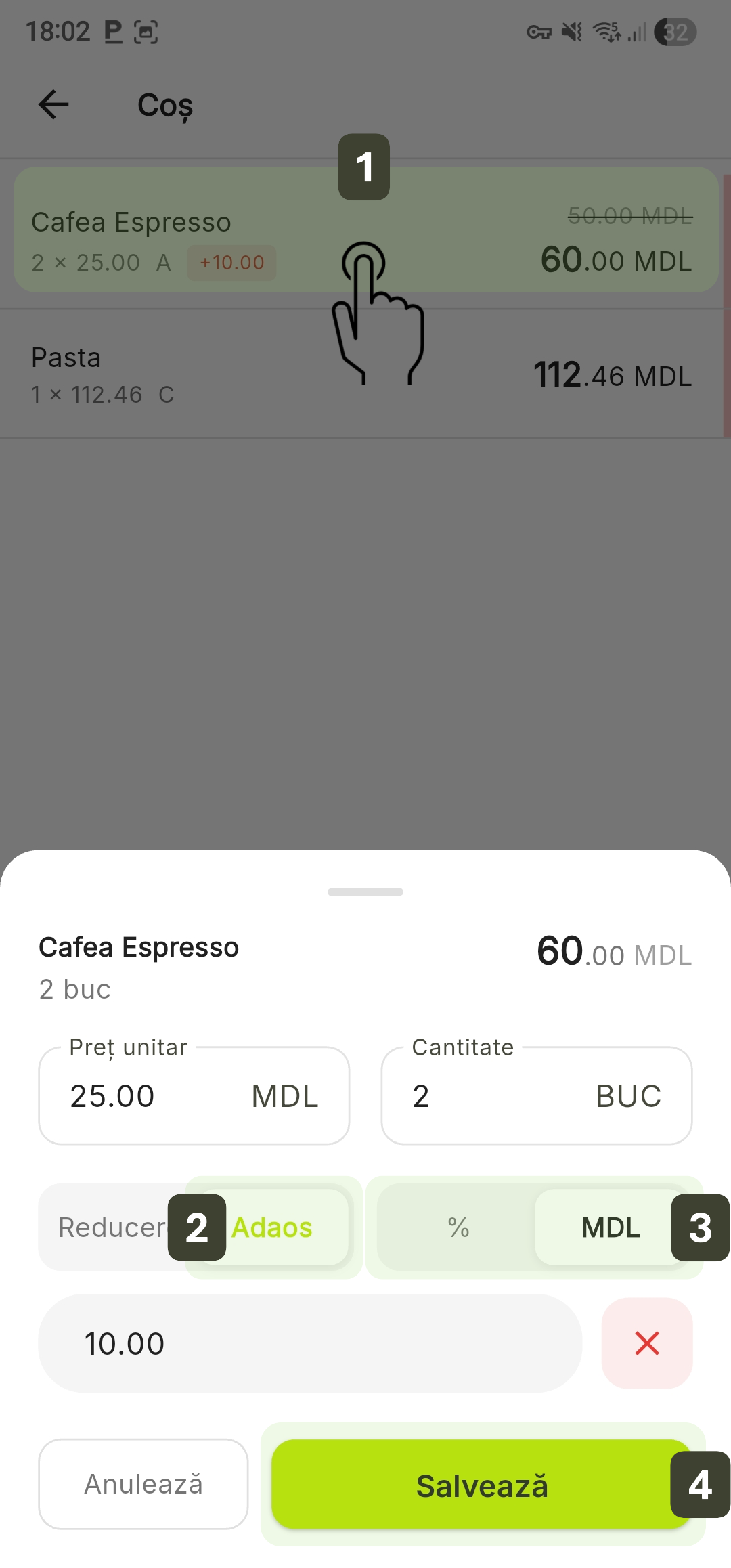
Task: Edit the Cantitate field
Action: (494, 1096)
